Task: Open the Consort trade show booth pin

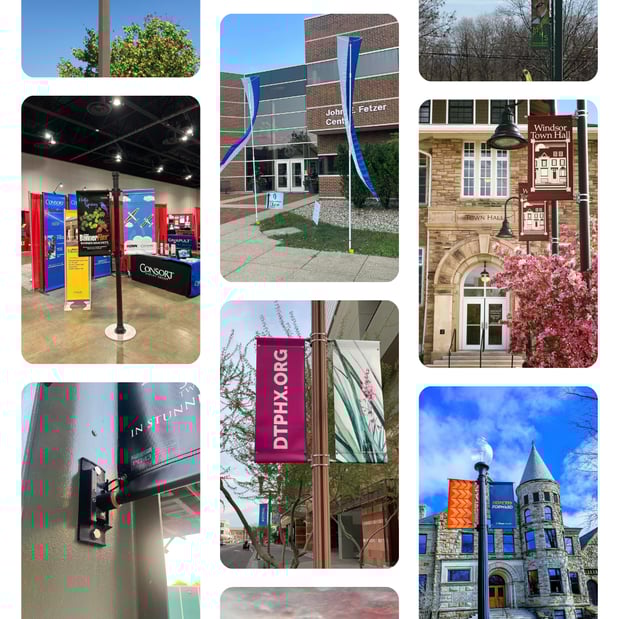Action: coord(110,229)
